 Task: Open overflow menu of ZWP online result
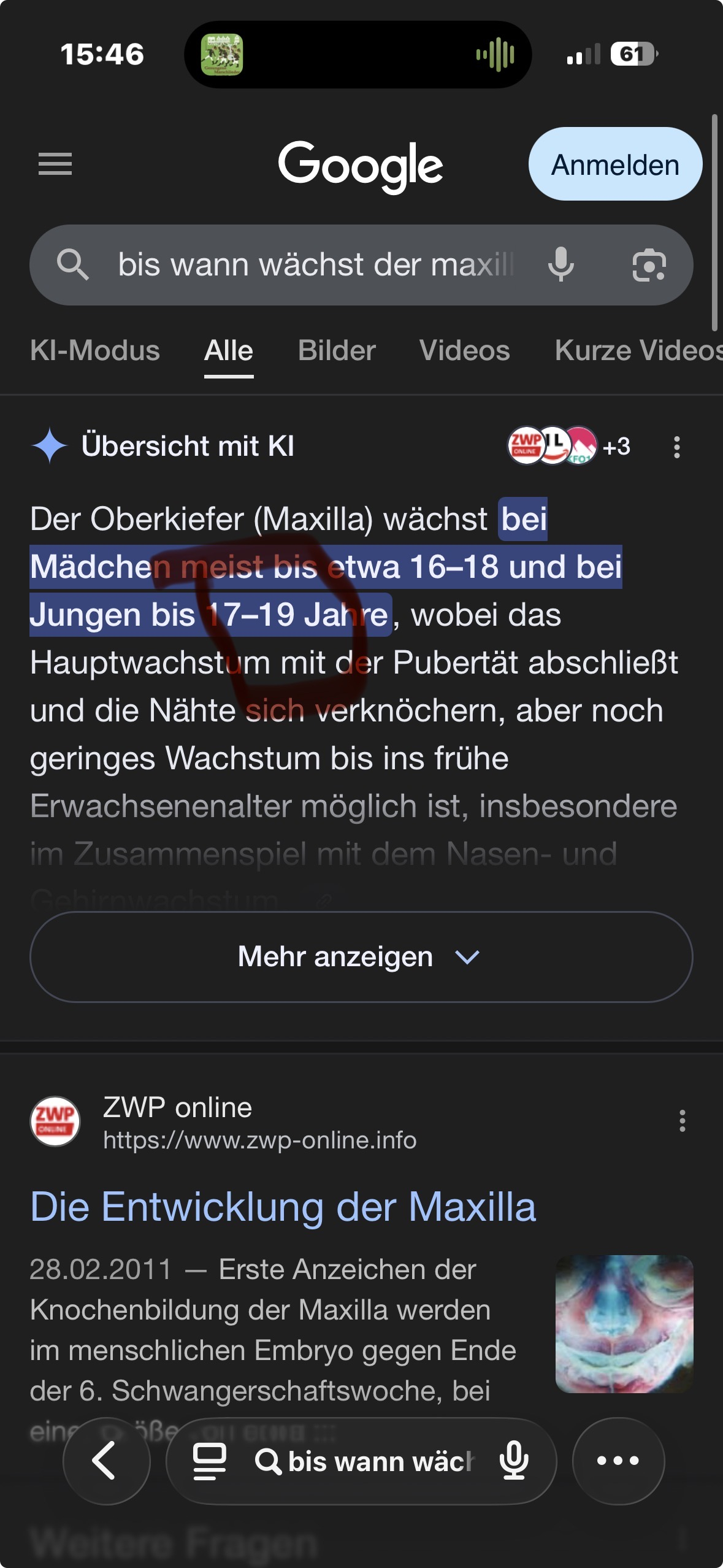682,1121
